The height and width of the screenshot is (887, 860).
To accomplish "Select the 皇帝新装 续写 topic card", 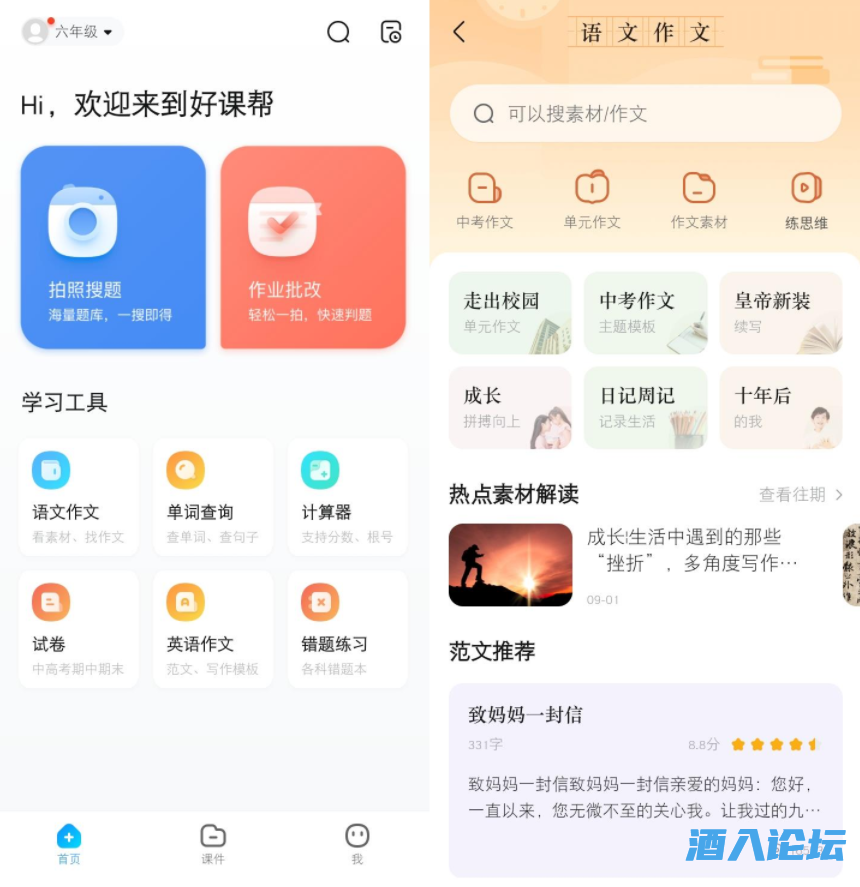I will click(781, 312).
